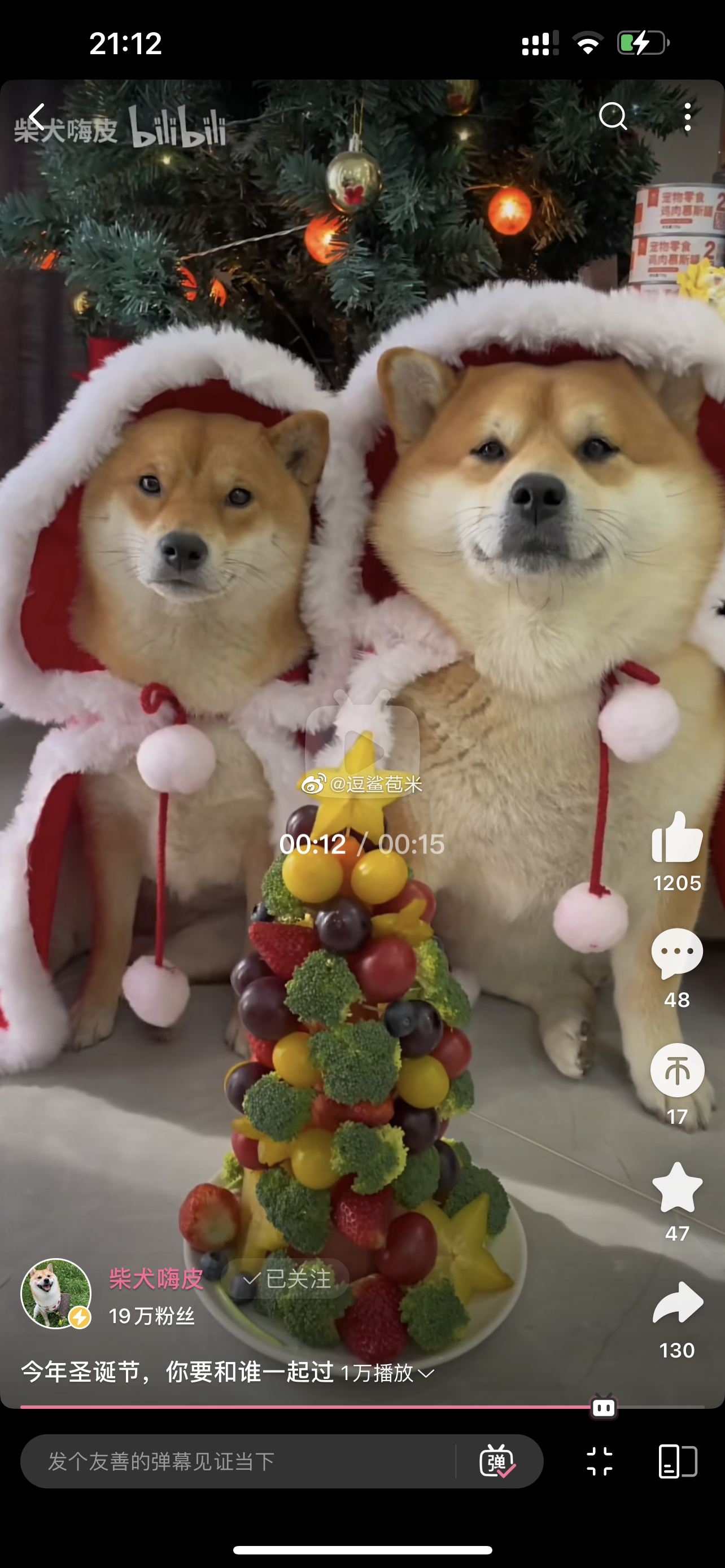
Task: Like this video with thumbs up
Action: (x=677, y=839)
